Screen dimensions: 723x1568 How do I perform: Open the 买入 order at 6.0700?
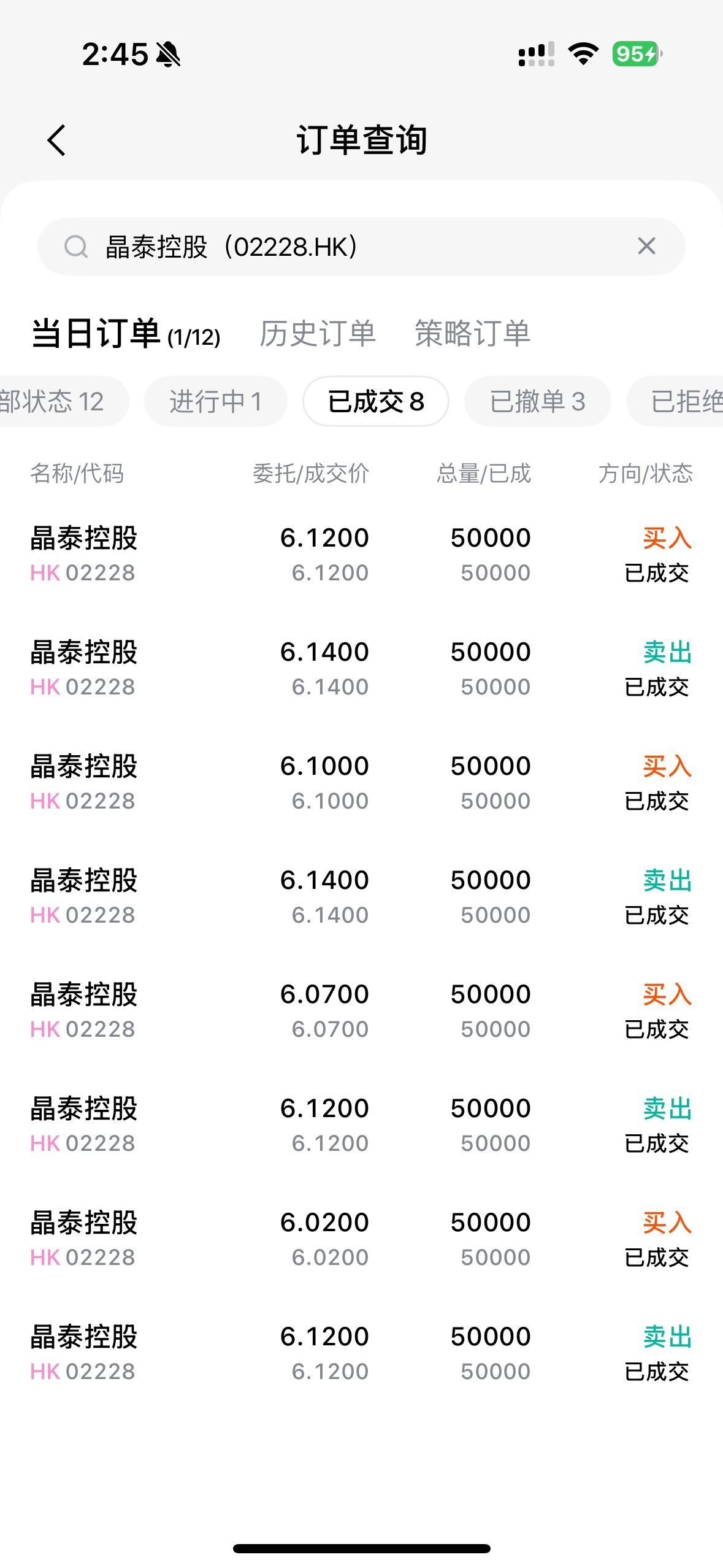tap(361, 1012)
